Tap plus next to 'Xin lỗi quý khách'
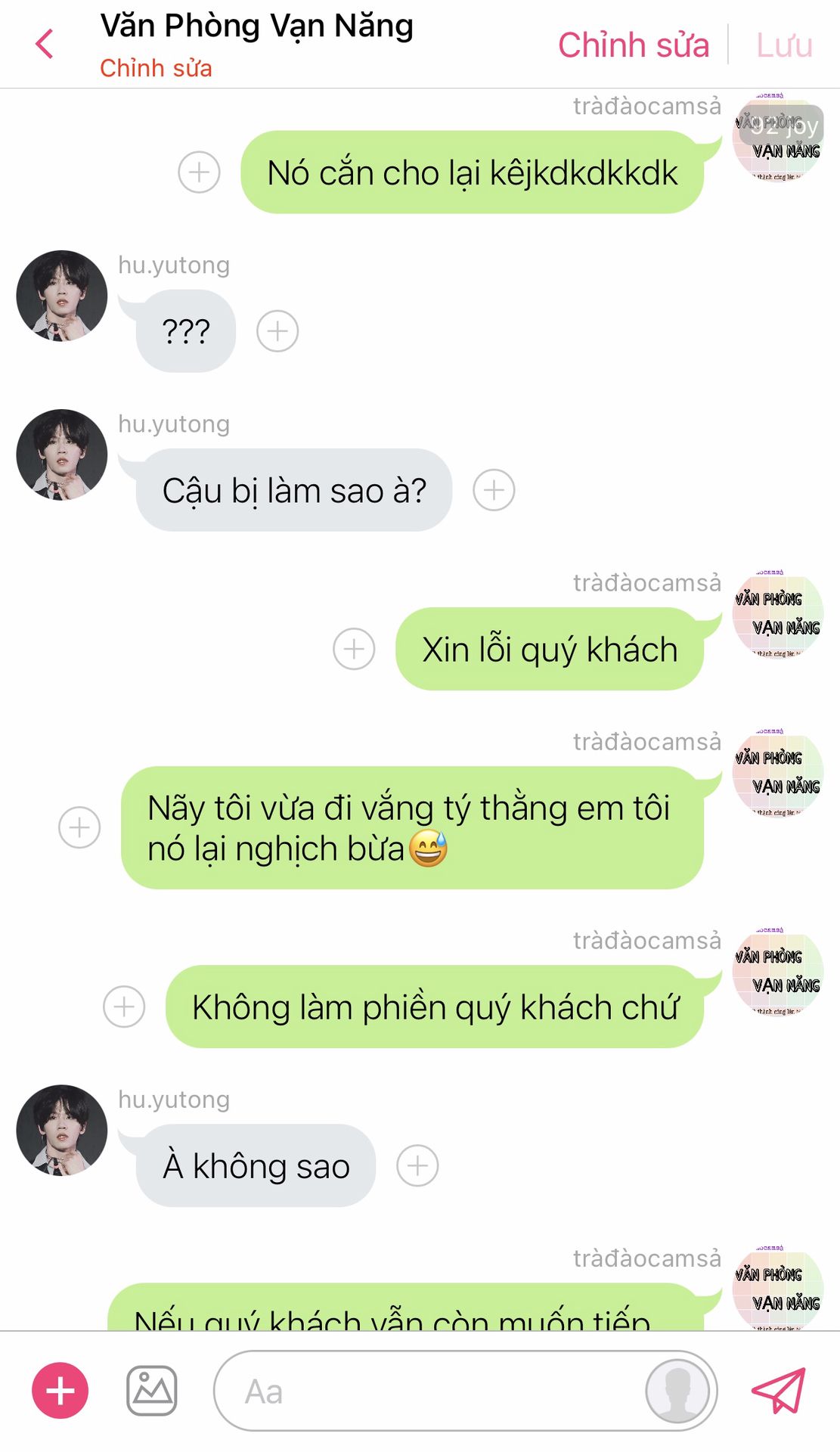The width and height of the screenshot is (840, 1452). tap(354, 649)
